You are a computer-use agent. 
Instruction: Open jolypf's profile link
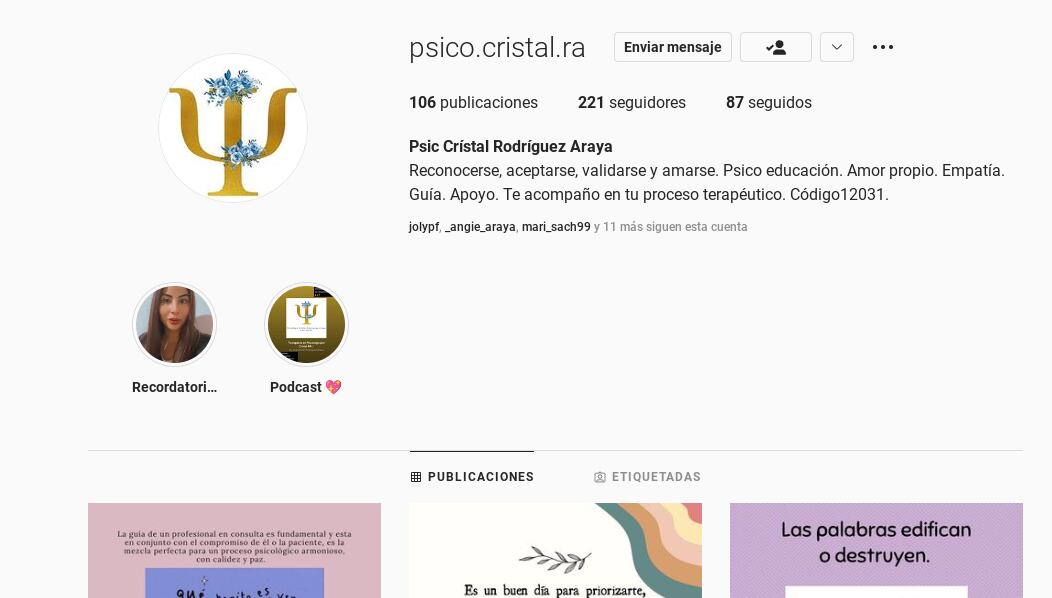(423, 227)
